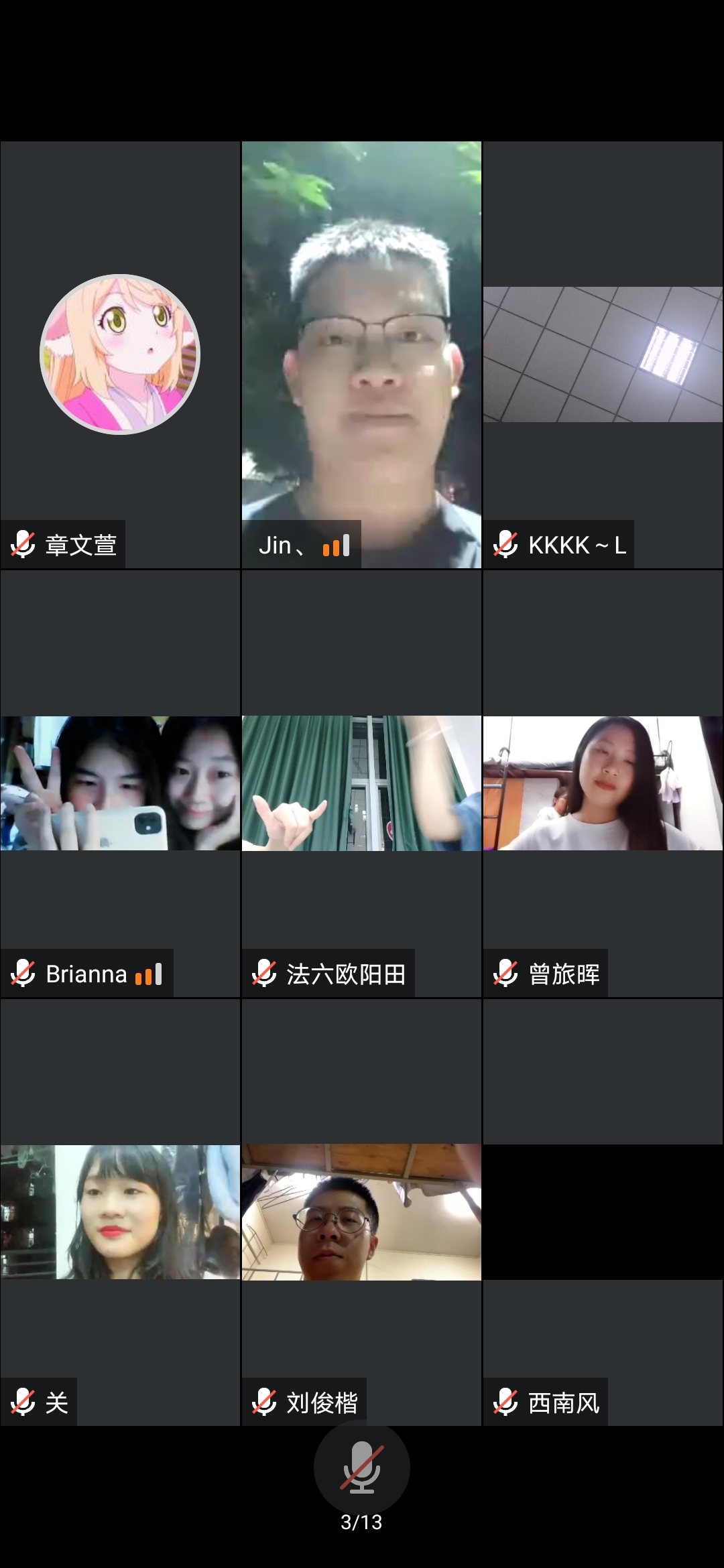
Task: Select Brianna's video tile
Action: [x=120, y=783]
